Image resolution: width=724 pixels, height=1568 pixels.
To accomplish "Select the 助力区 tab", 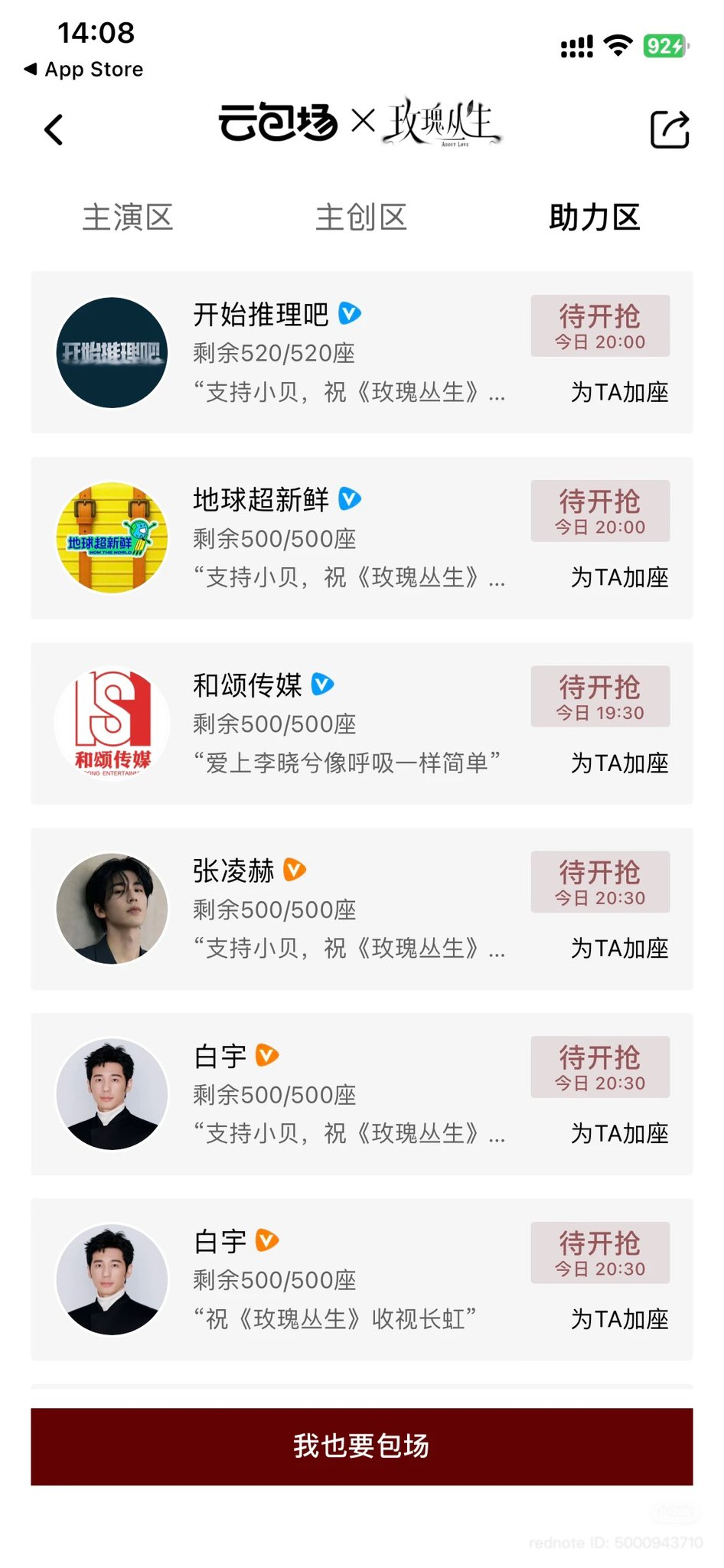I will pyautogui.click(x=594, y=217).
